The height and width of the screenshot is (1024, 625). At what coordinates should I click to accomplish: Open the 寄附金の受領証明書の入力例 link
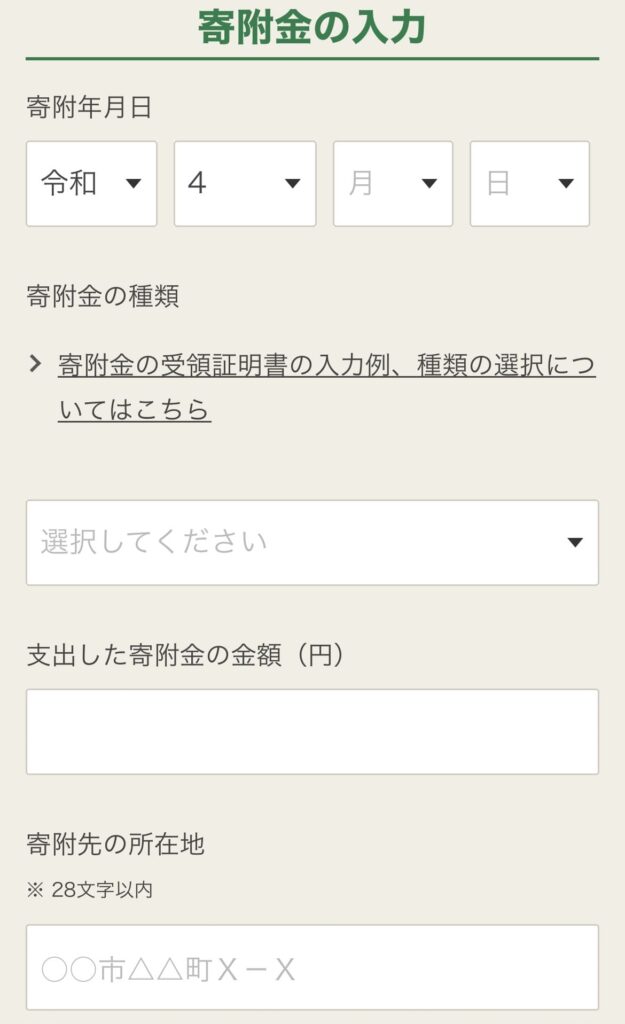(326, 366)
